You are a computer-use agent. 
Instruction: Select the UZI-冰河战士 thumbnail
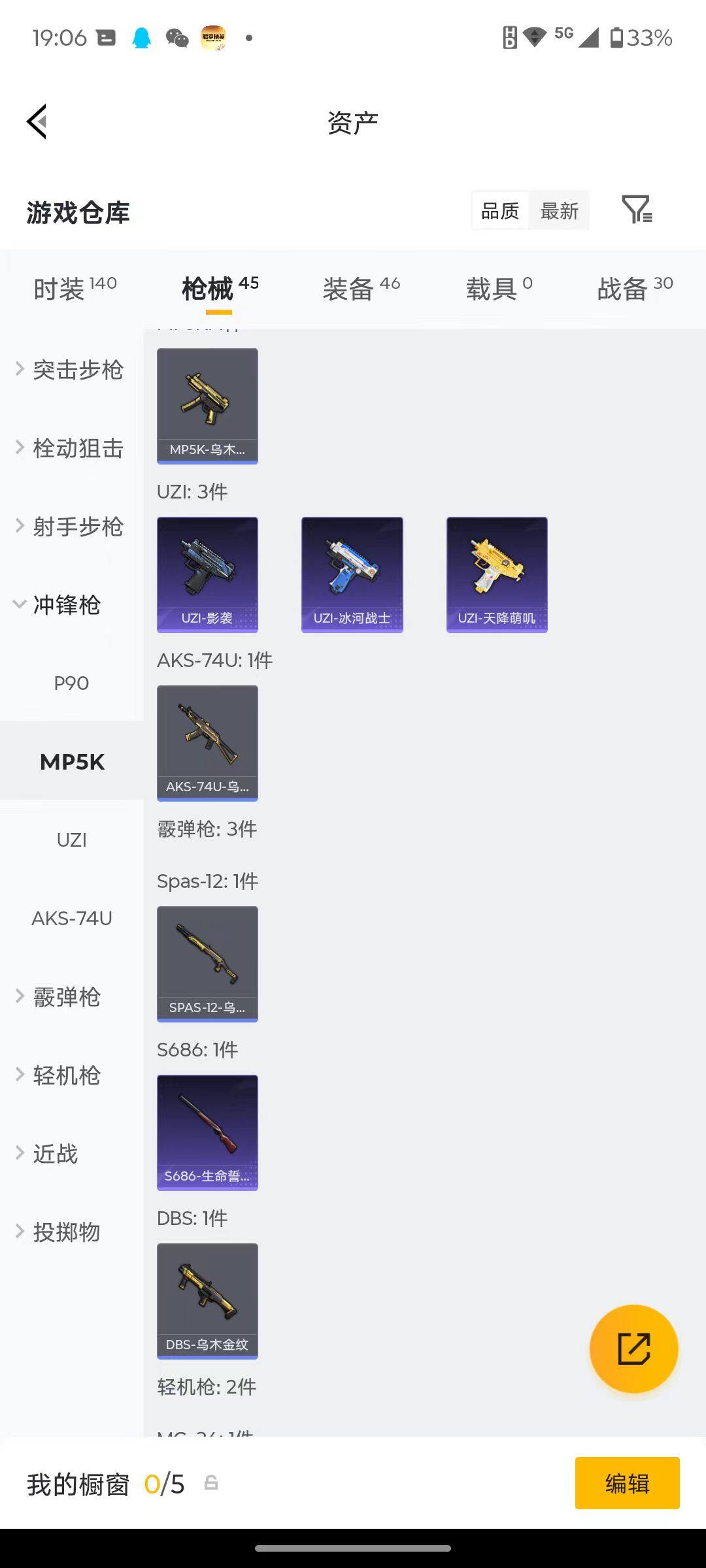tap(352, 574)
